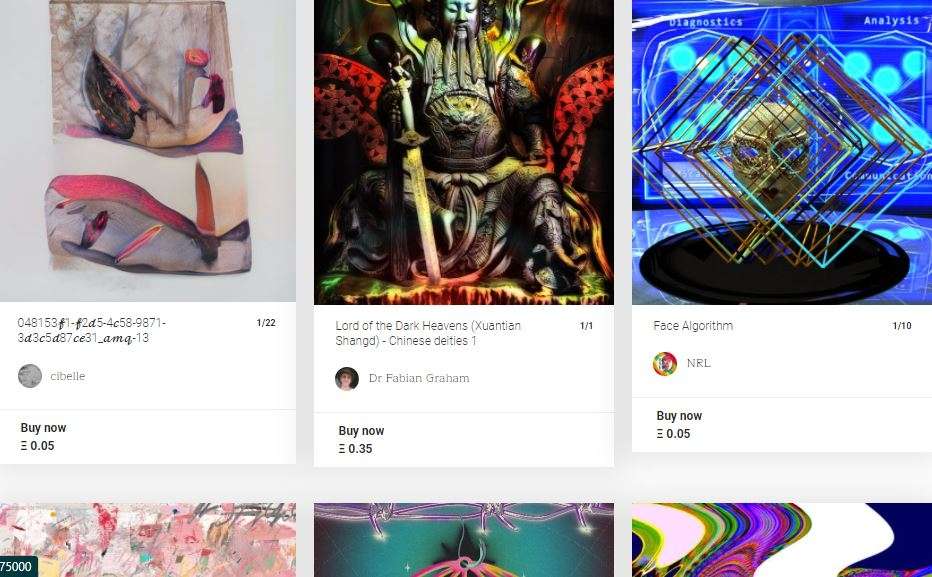
Task: Open the cibelle abstract artwork tile
Action: click(148, 150)
